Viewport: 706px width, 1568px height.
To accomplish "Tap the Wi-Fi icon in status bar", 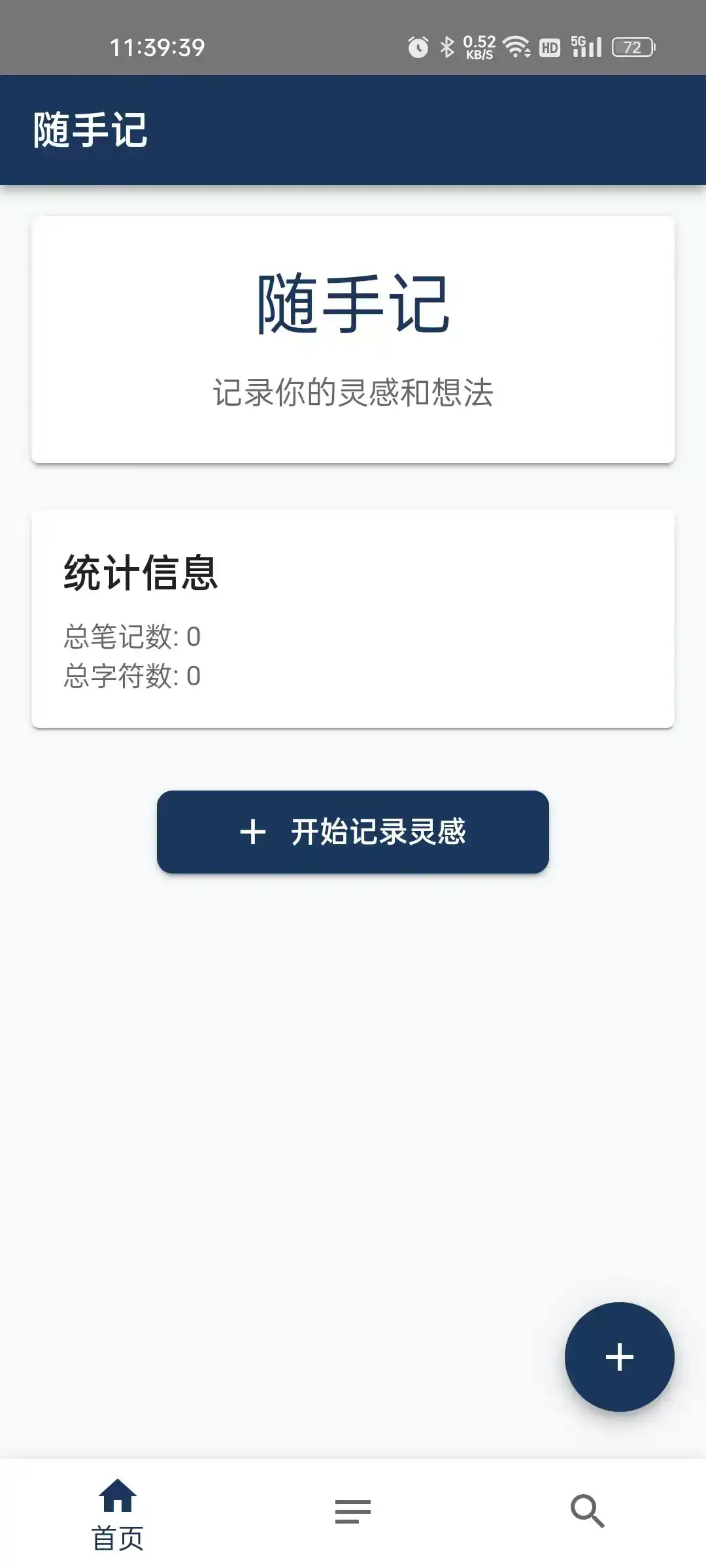I will tap(516, 46).
